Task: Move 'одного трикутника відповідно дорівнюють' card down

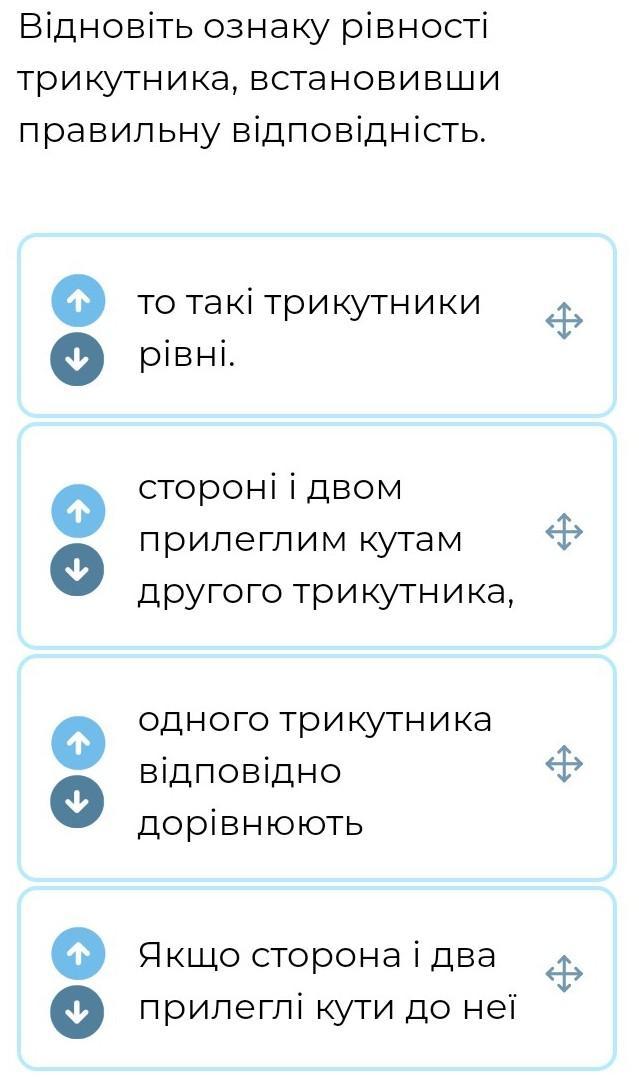Action: click(78, 802)
